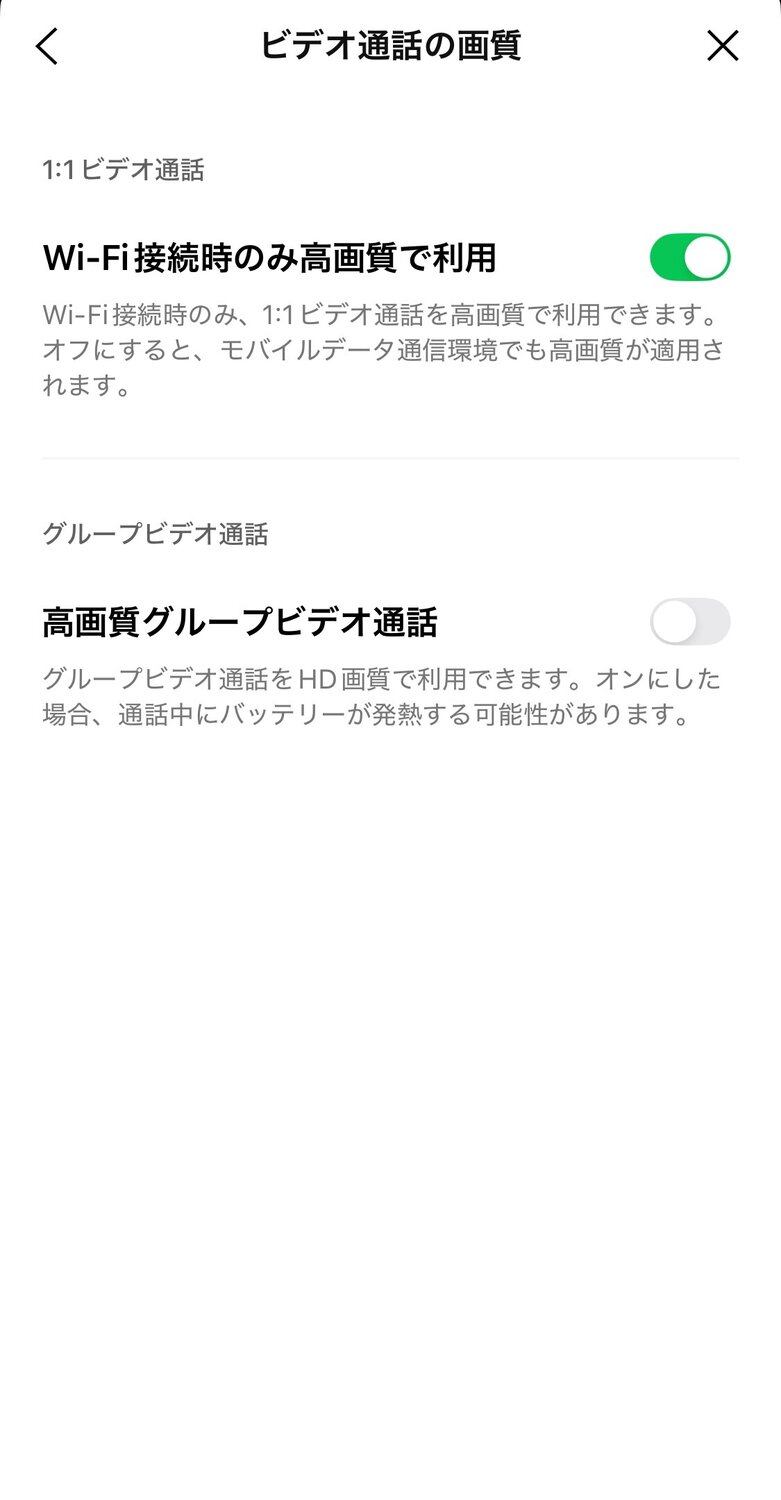Select the Wi-Fi quality description text
The height and width of the screenshot is (1500, 781).
tap(390, 352)
